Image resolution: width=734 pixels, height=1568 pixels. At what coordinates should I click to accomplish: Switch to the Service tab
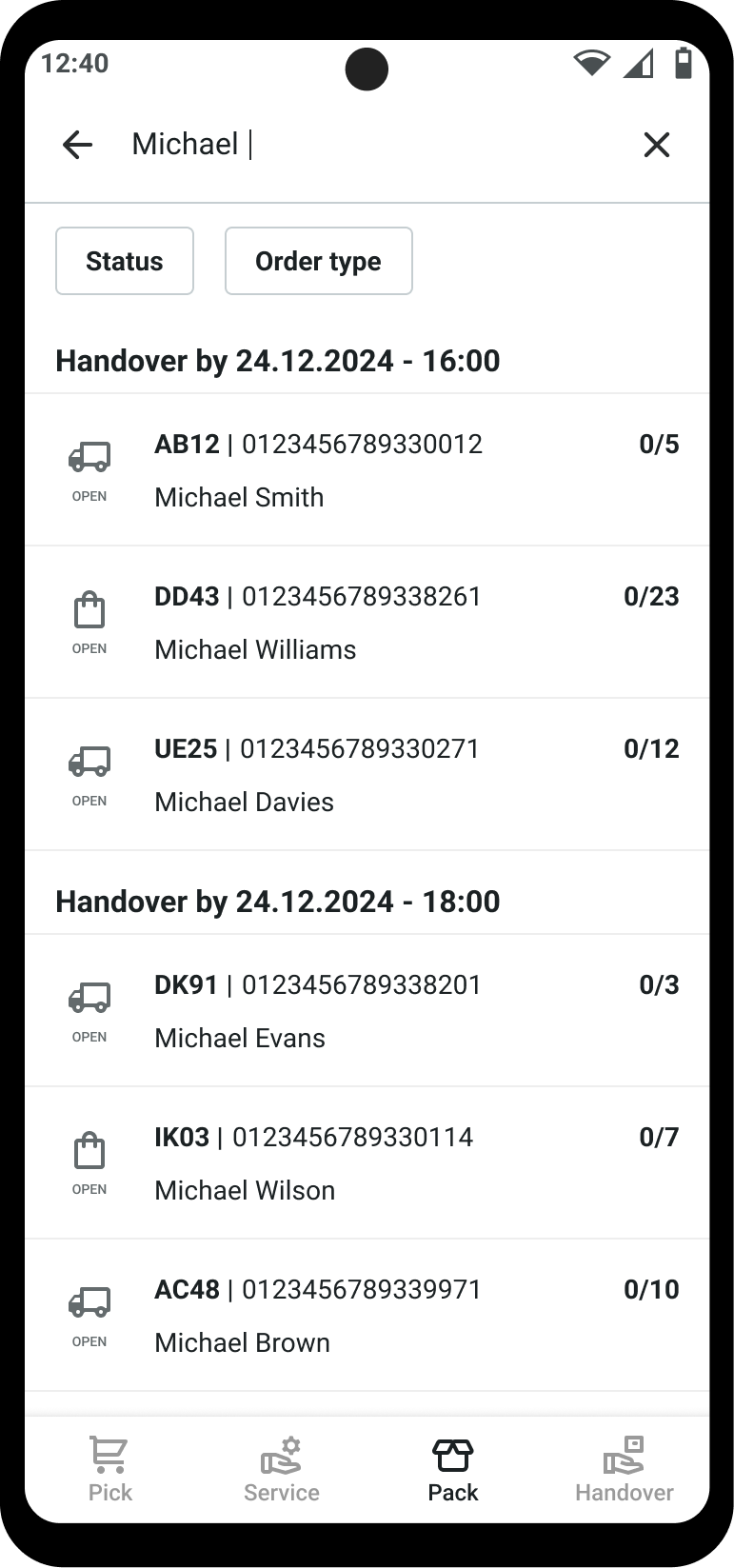tap(282, 1470)
